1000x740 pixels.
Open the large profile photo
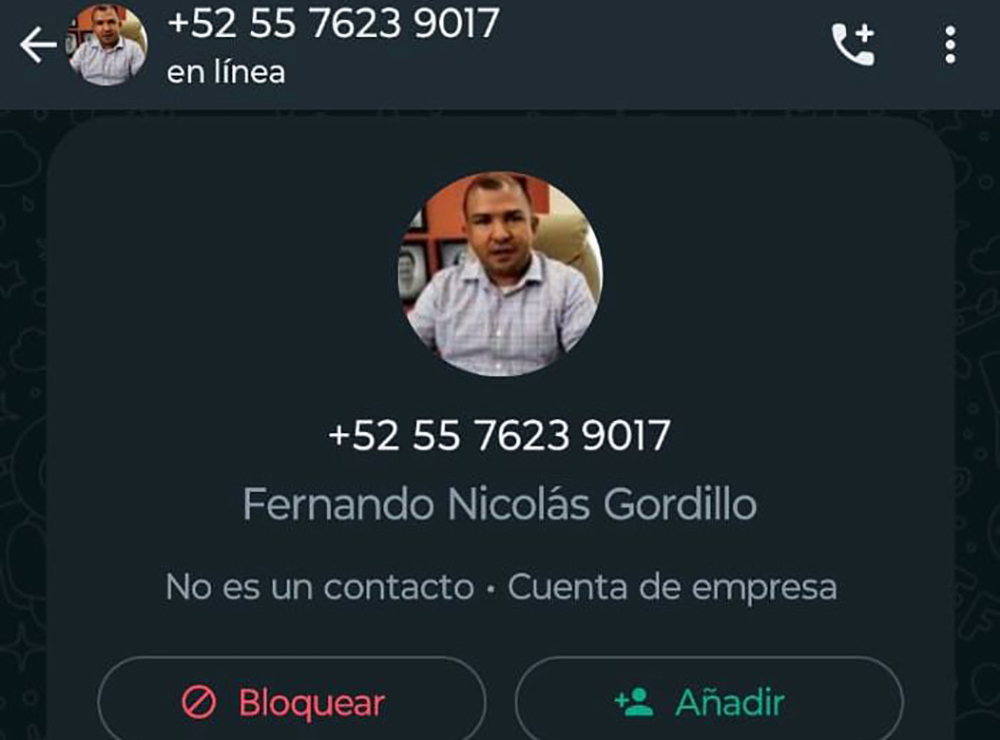coord(500,274)
